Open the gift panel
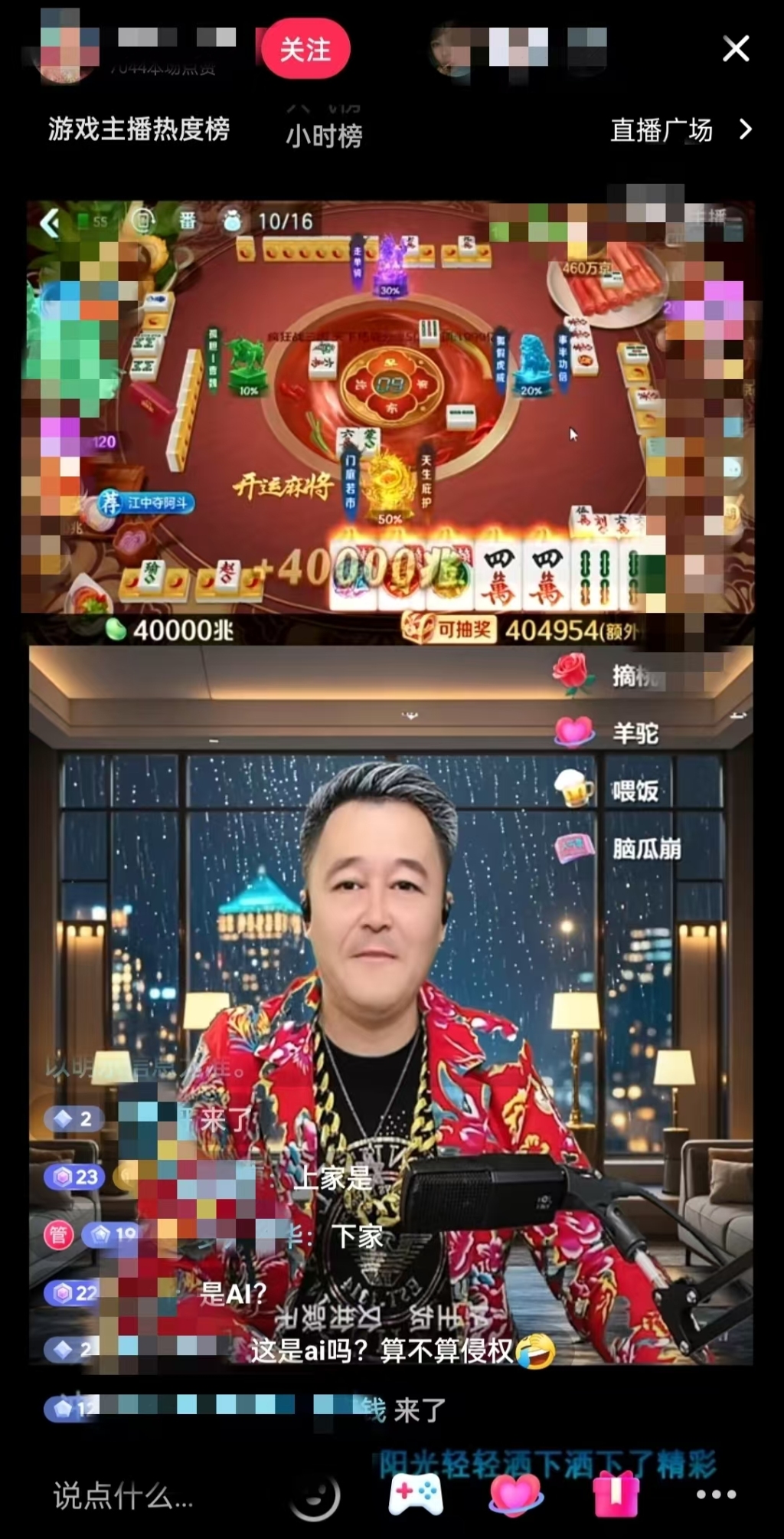The image size is (784, 1539). click(x=616, y=1493)
